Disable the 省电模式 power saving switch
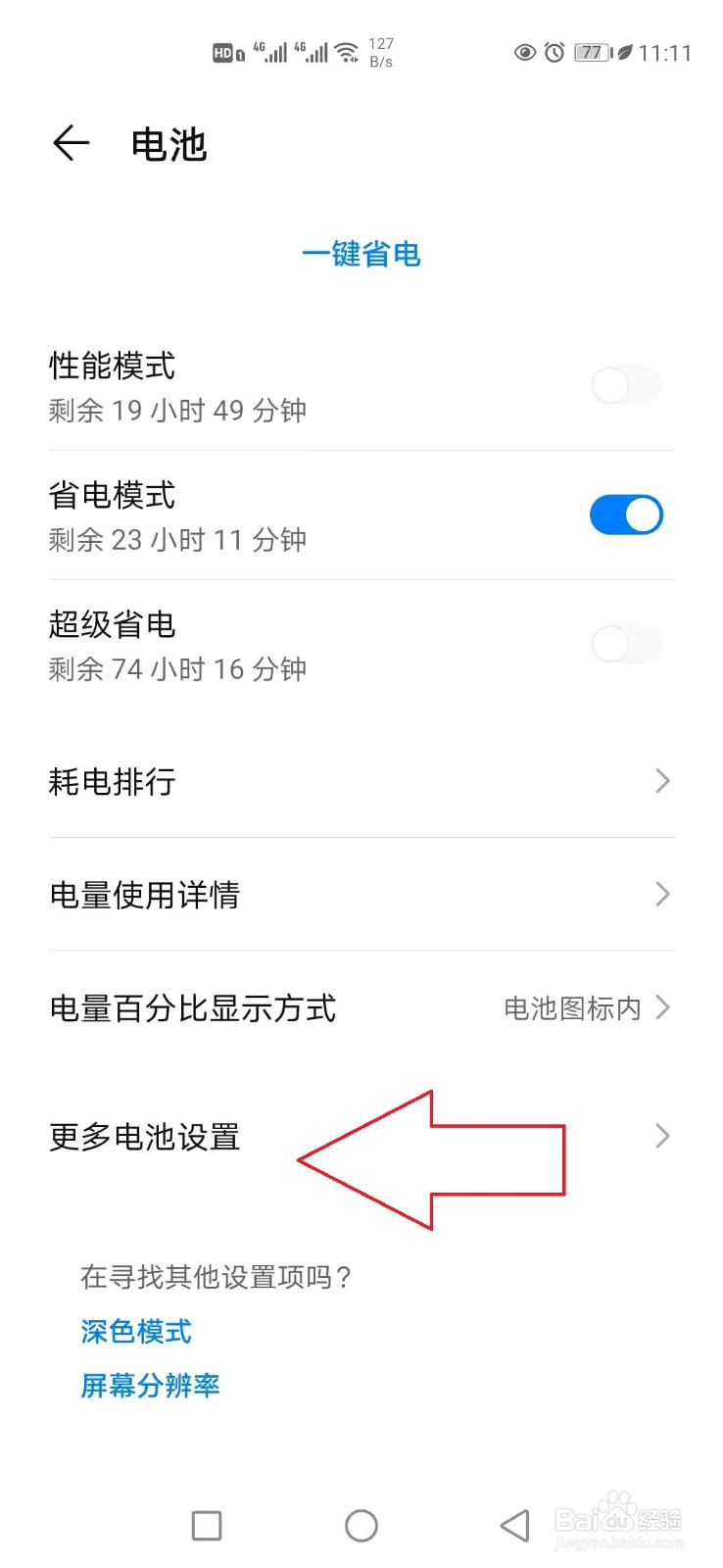This screenshot has width=723, height=1568. (626, 514)
